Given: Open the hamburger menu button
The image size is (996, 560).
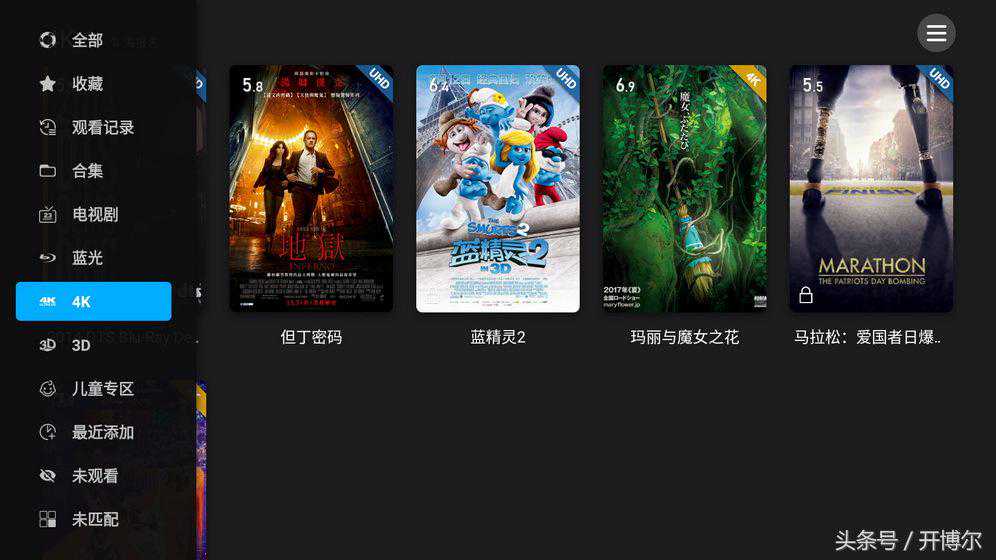Looking at the screenshot, I should (x=936, y=33).
